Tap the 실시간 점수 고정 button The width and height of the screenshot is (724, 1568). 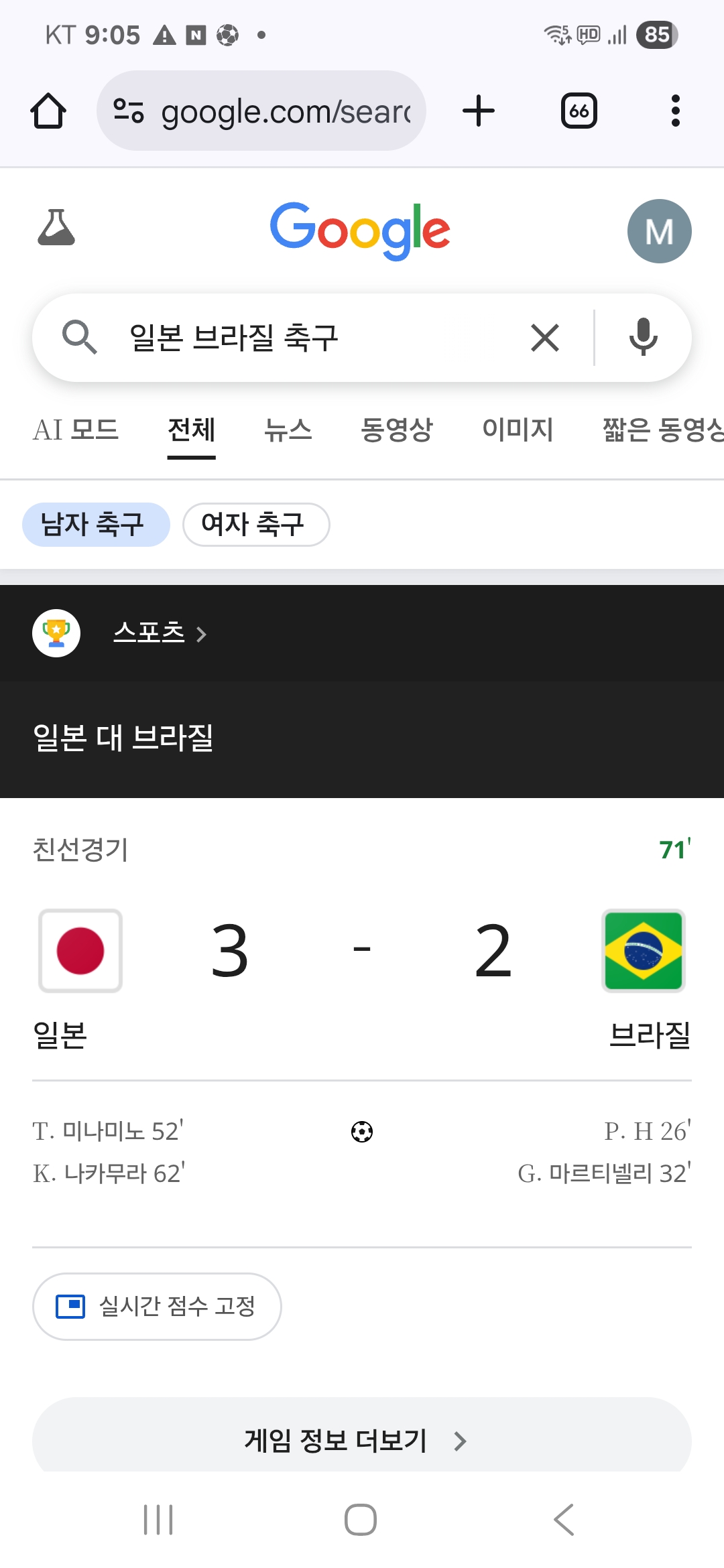[x=157, y=1307]
